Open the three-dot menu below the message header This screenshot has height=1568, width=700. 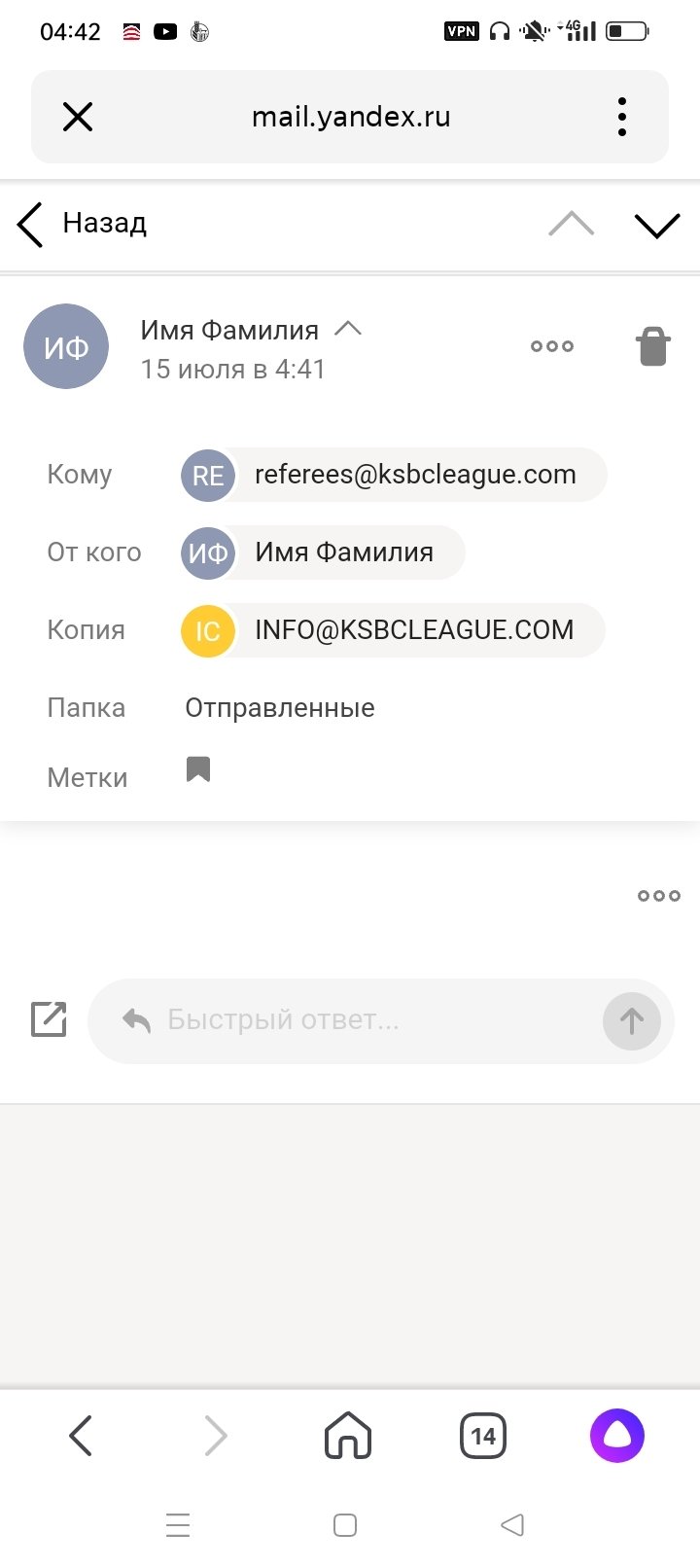[x=659, y=896]
